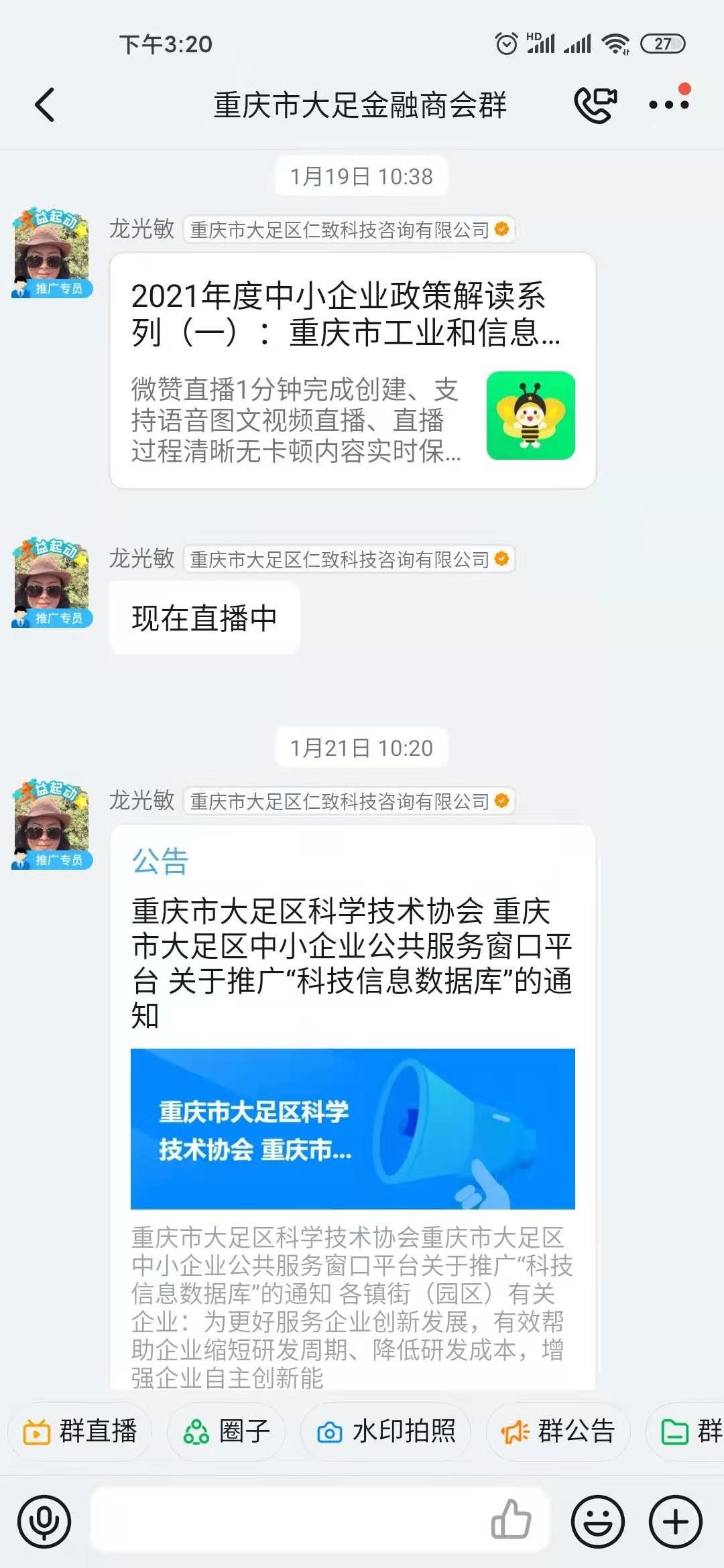Open the 圈子 shortcut
Viewport: 724px width, 1568px height.
point(227,1431)
